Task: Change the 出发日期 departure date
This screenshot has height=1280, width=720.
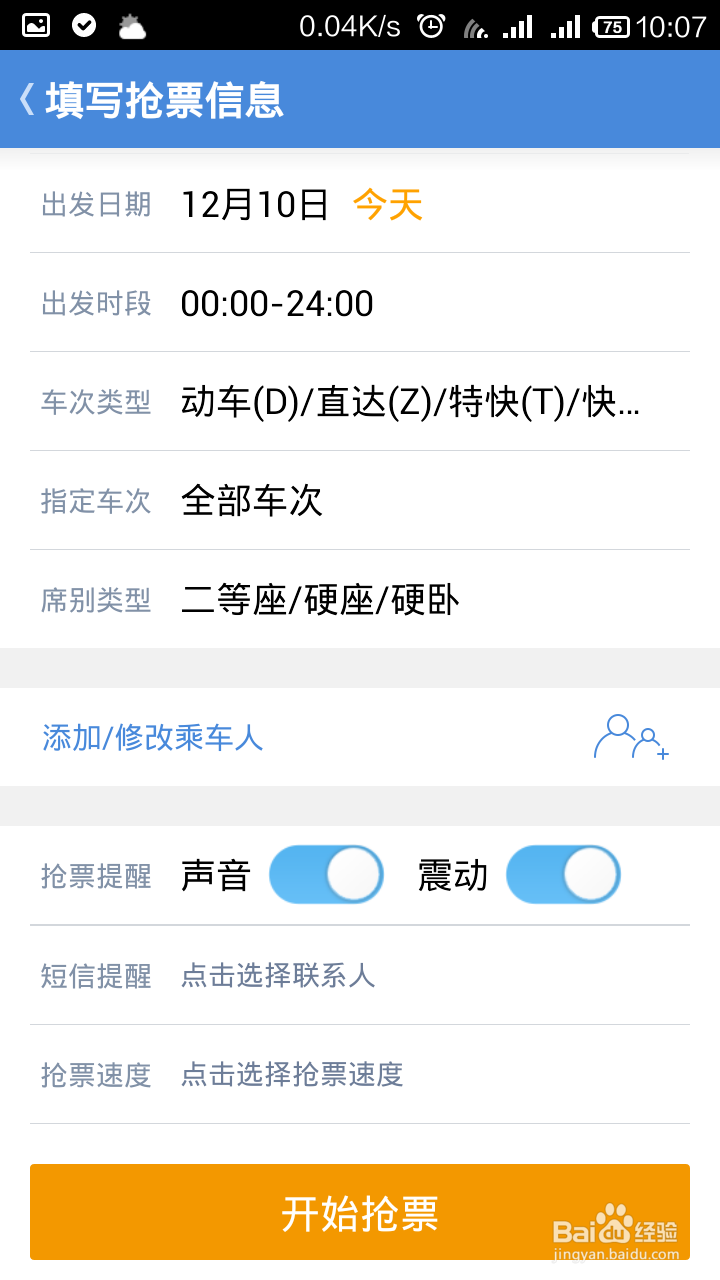Action: click(x=360, y=204)
